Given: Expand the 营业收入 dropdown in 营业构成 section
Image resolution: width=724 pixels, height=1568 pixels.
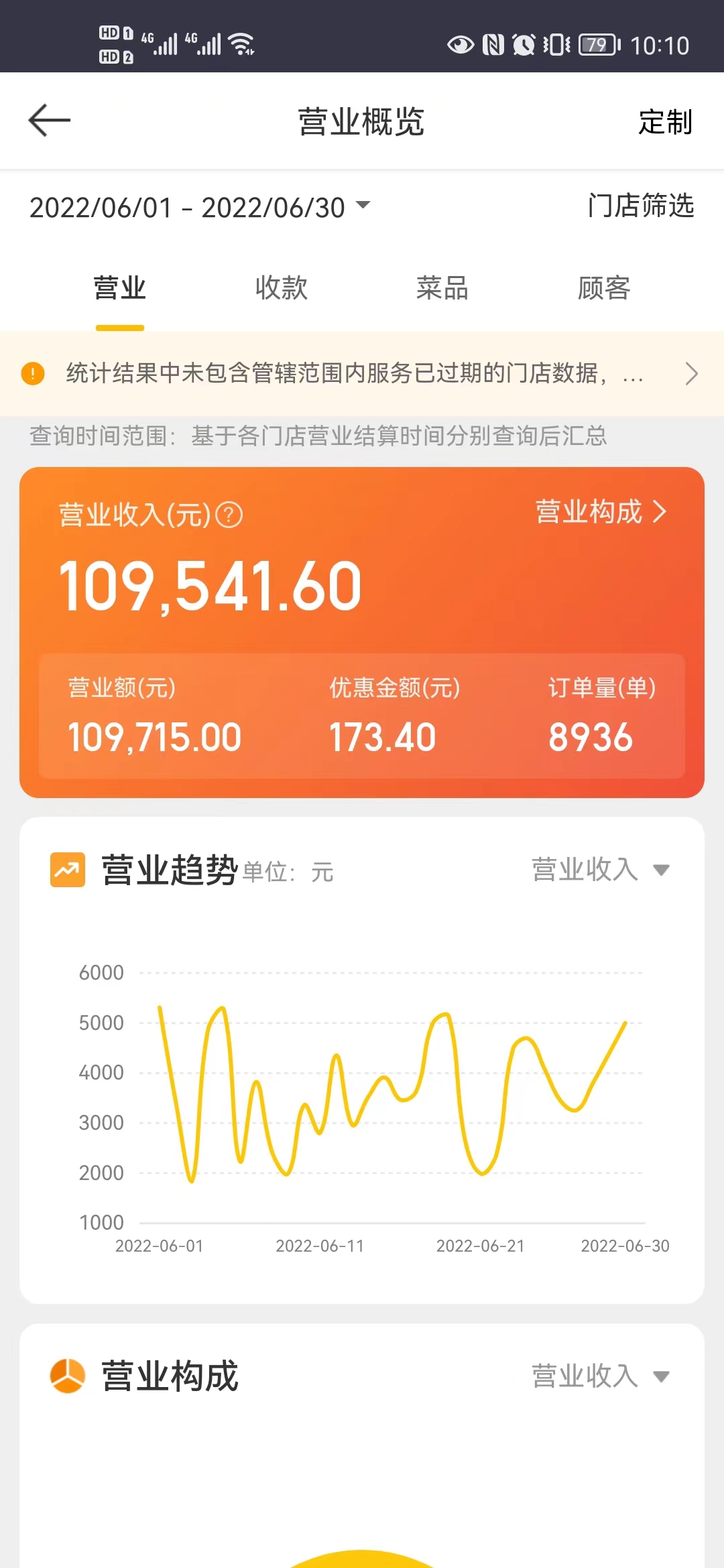Looking at the screenshot, I should coord(601,1376).
